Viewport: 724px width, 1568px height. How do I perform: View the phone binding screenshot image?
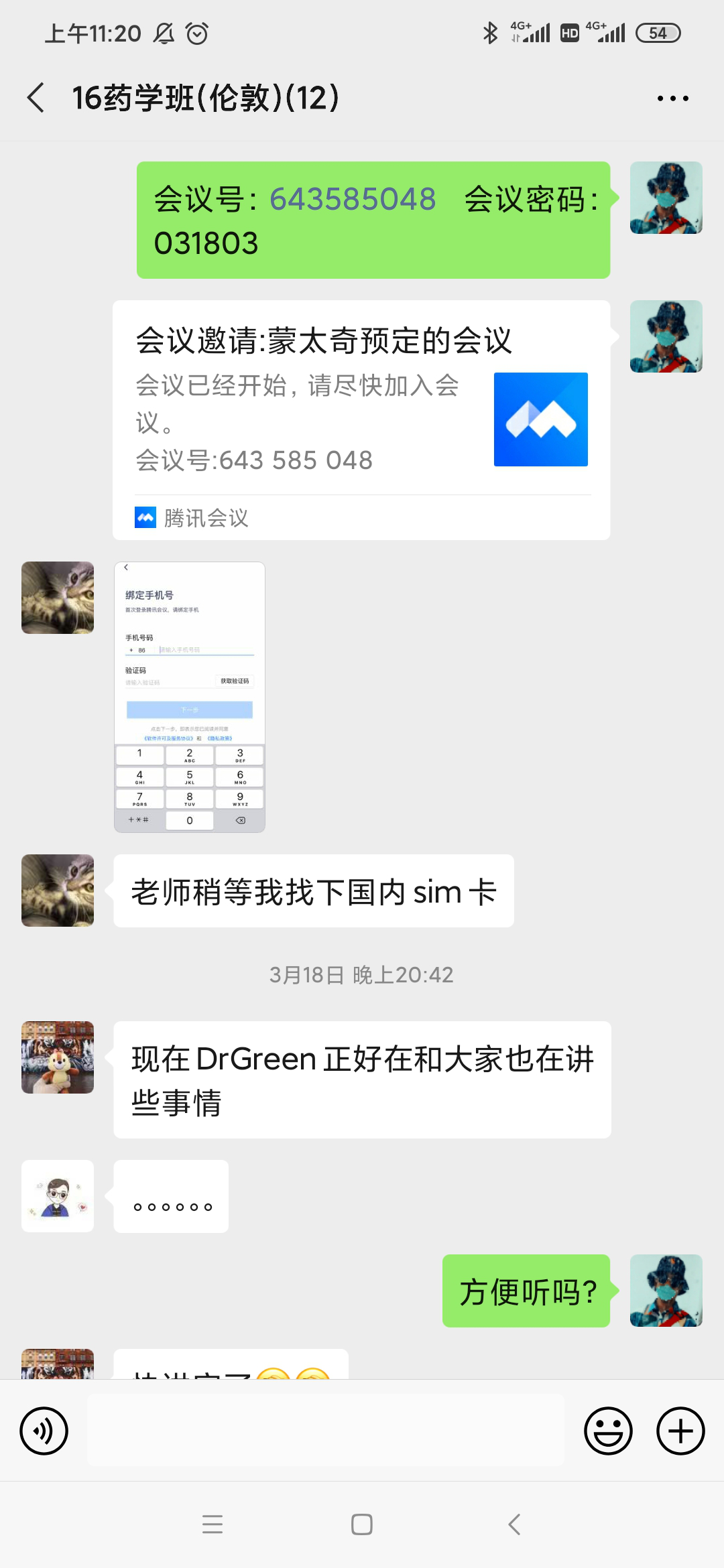point(190,697)
